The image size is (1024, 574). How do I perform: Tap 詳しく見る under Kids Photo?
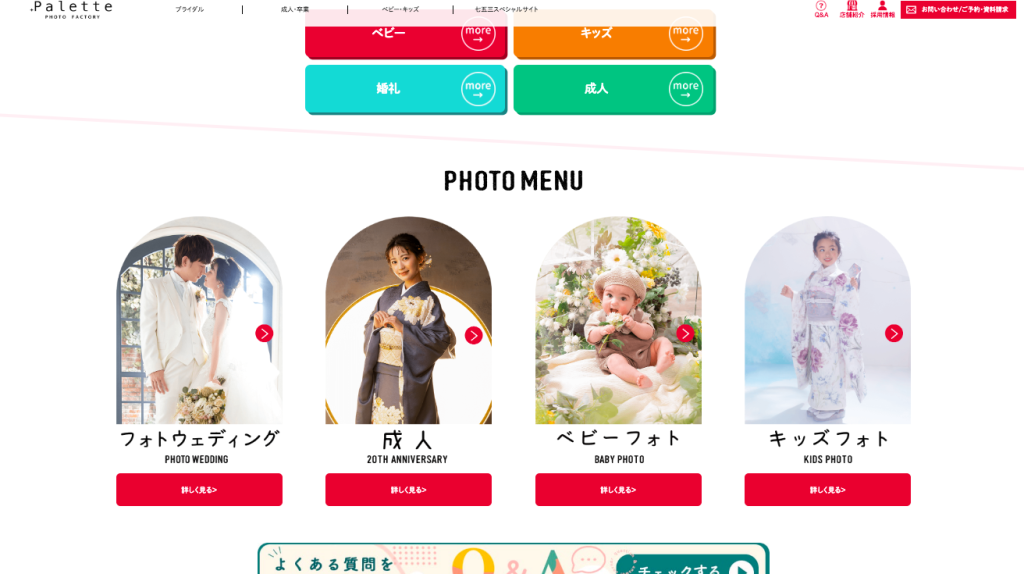tap(827, 490)
